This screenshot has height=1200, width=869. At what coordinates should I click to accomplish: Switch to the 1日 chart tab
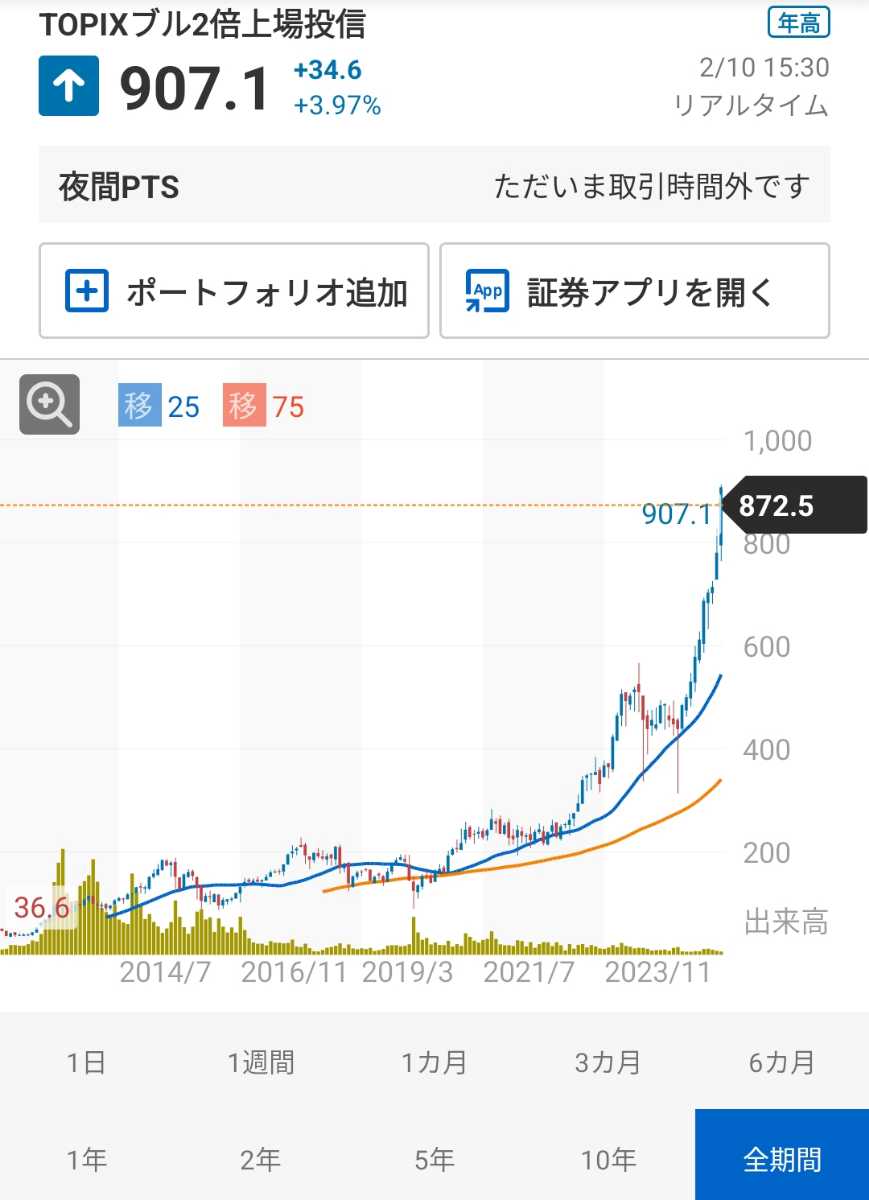pos(86,1063)
